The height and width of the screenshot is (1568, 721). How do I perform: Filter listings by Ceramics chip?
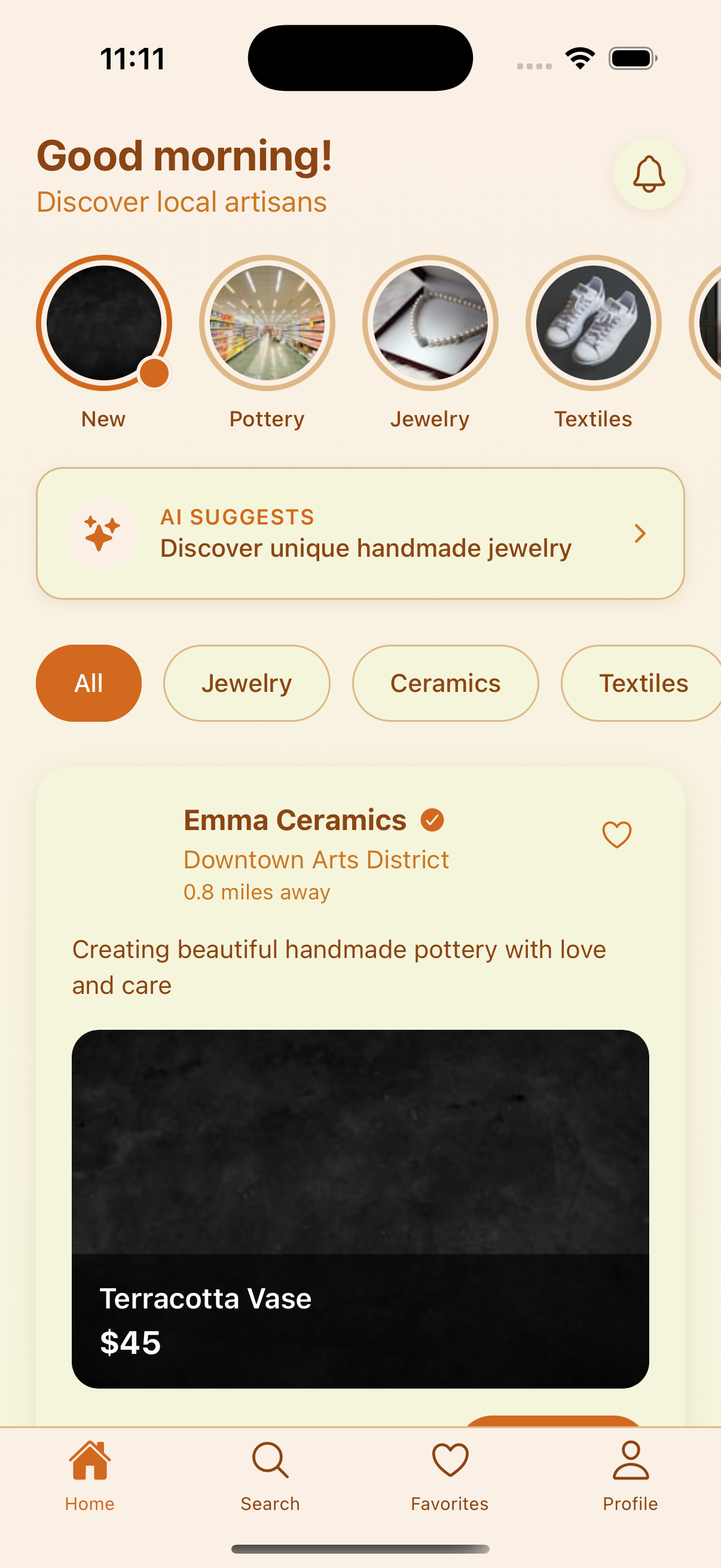pyautogui.click(x=445, y=683)
